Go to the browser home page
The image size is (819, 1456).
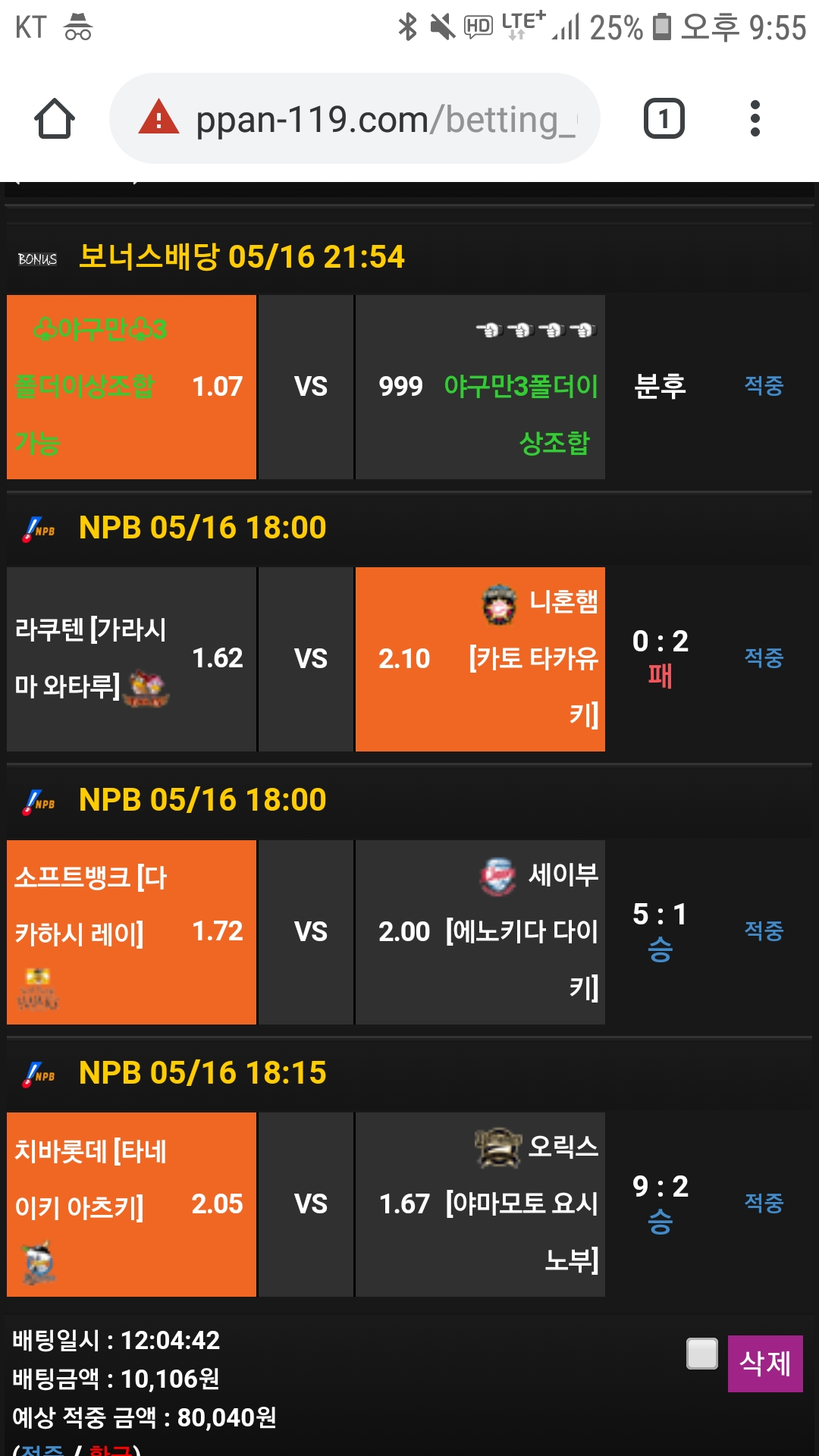click(x=55, y=119)
